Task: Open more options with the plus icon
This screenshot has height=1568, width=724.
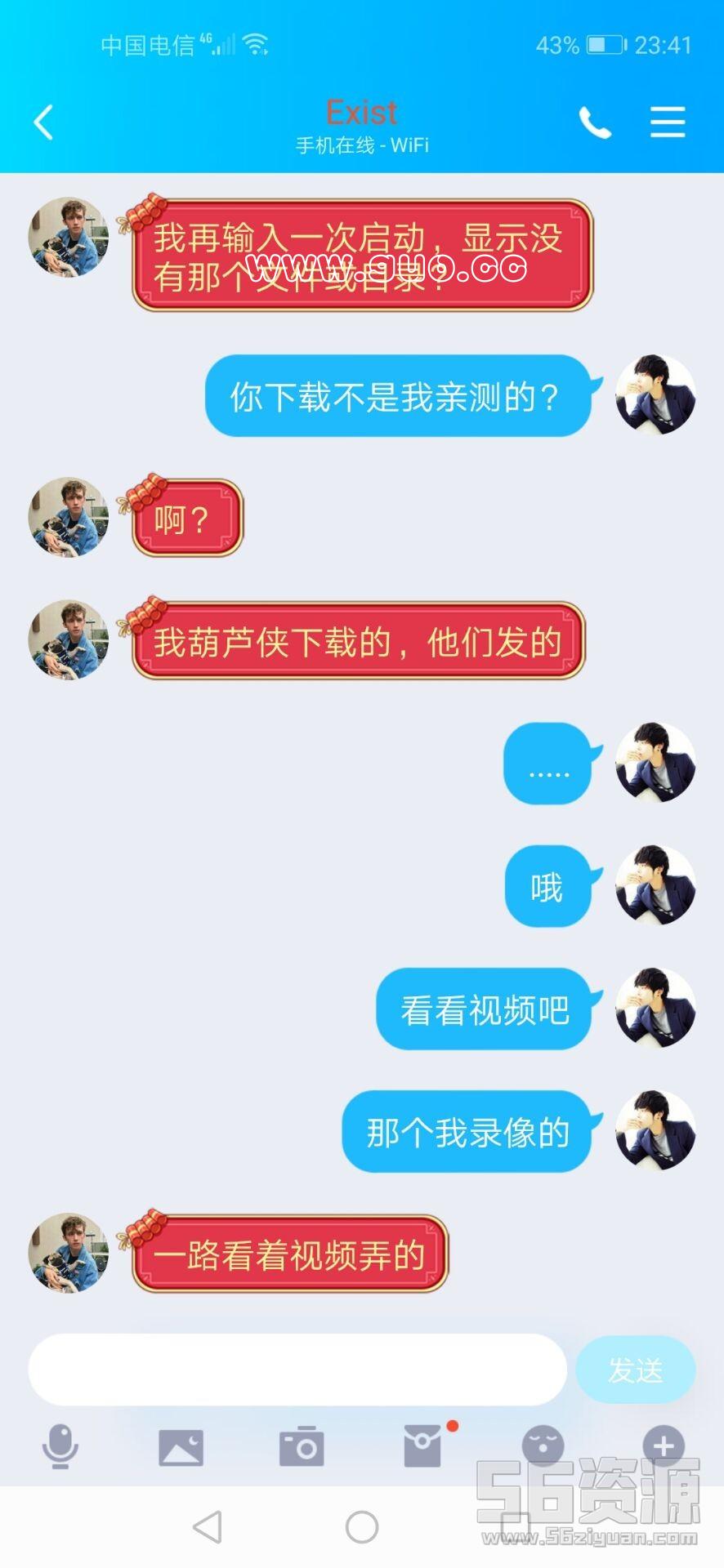Action: click(663, 1445)
